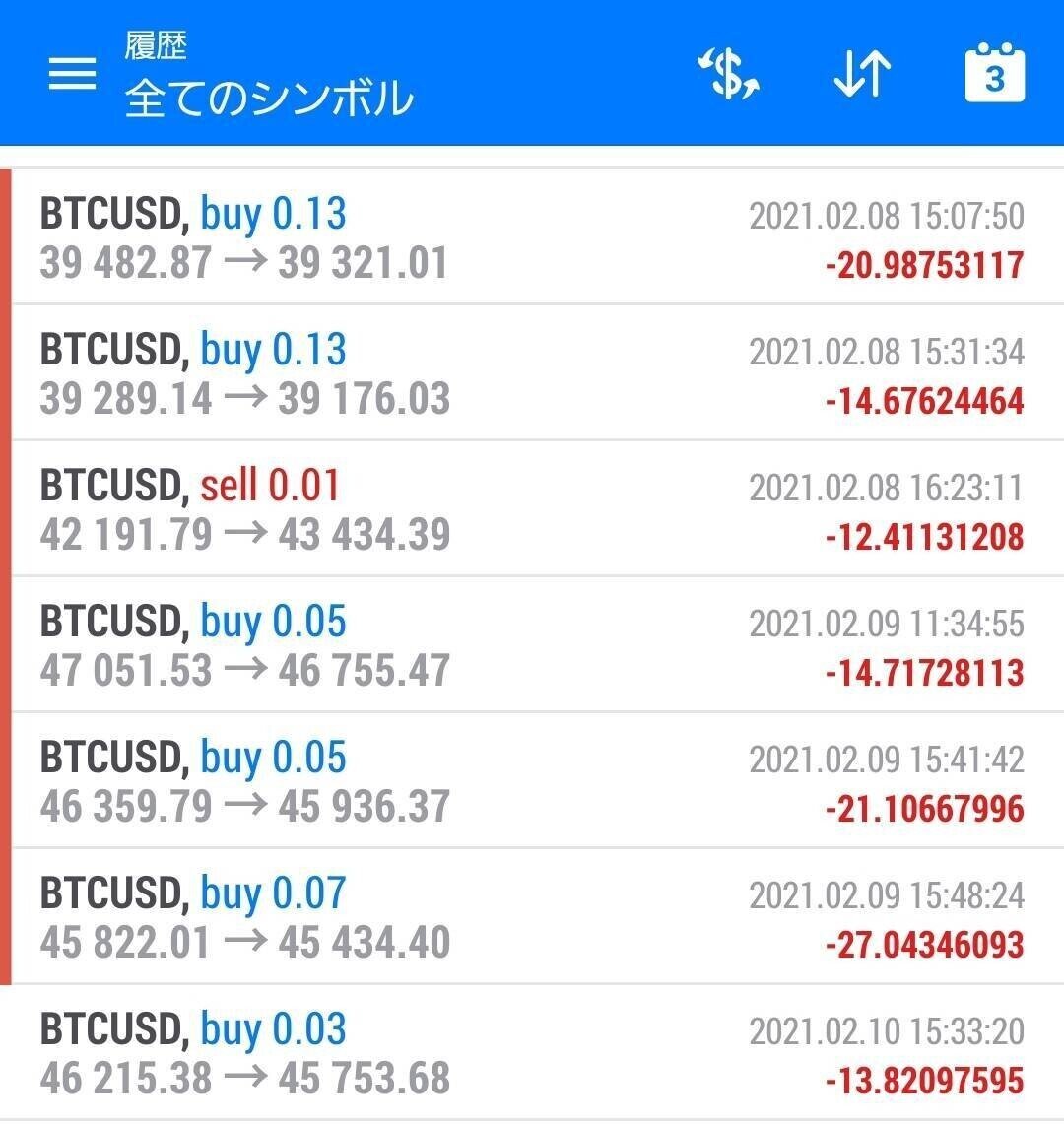
Task: Open trade closed at 15:07:50 on 2021.02.08
Action: click(532, 238)
